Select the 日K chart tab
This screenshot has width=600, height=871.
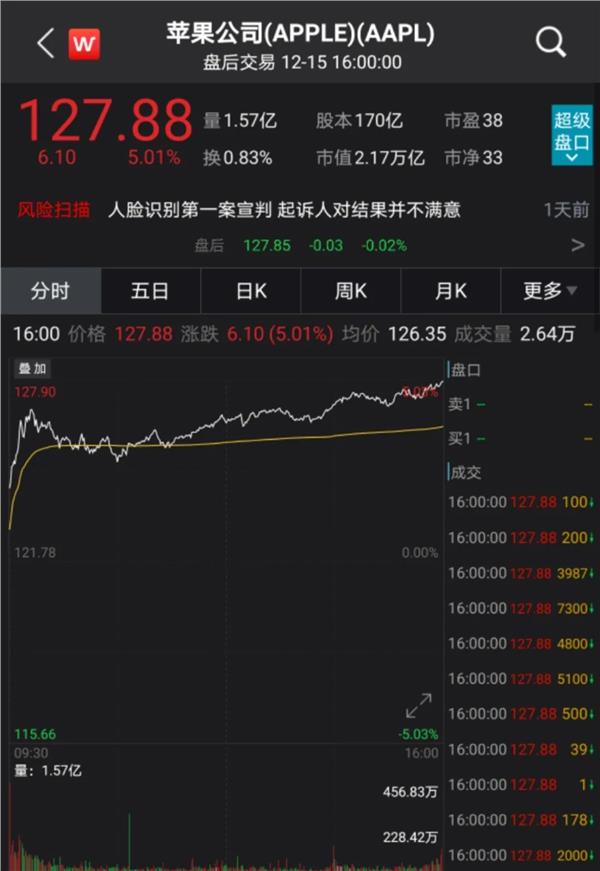point(251,291)
